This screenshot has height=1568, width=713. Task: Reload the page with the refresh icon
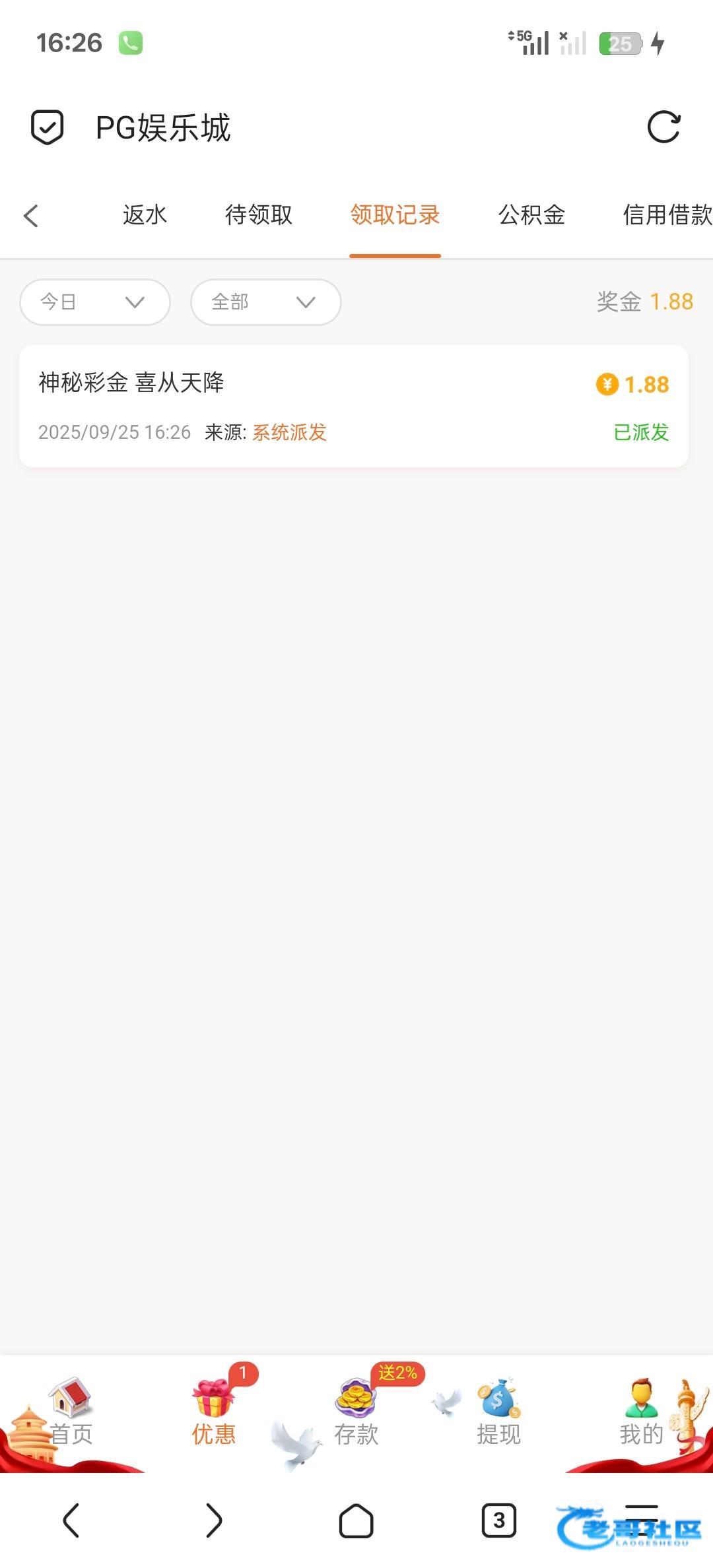pyautogui.click(x=663, y=127)
